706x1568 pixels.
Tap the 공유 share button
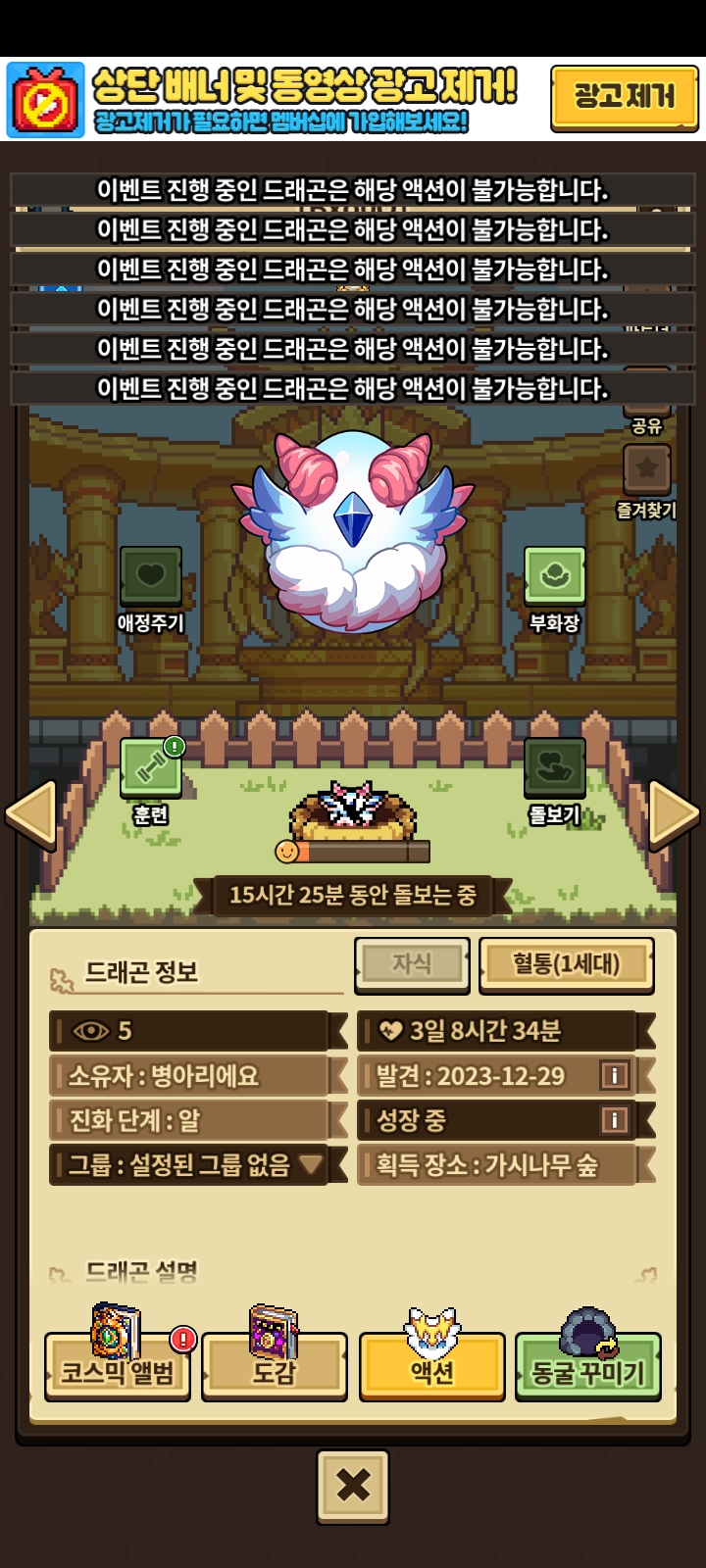646,400
